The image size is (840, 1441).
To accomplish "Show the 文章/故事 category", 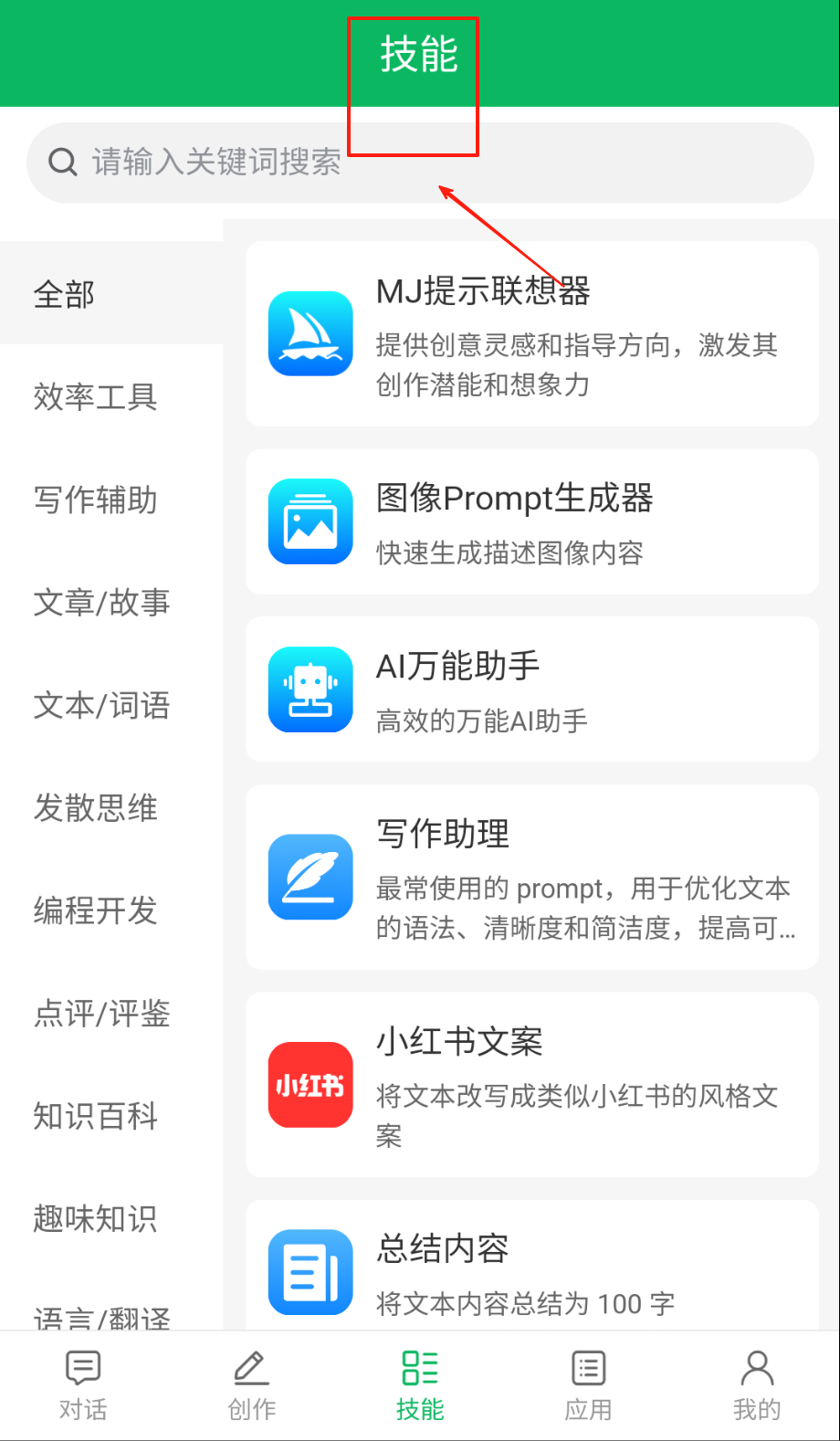I will tap(101, 603).
